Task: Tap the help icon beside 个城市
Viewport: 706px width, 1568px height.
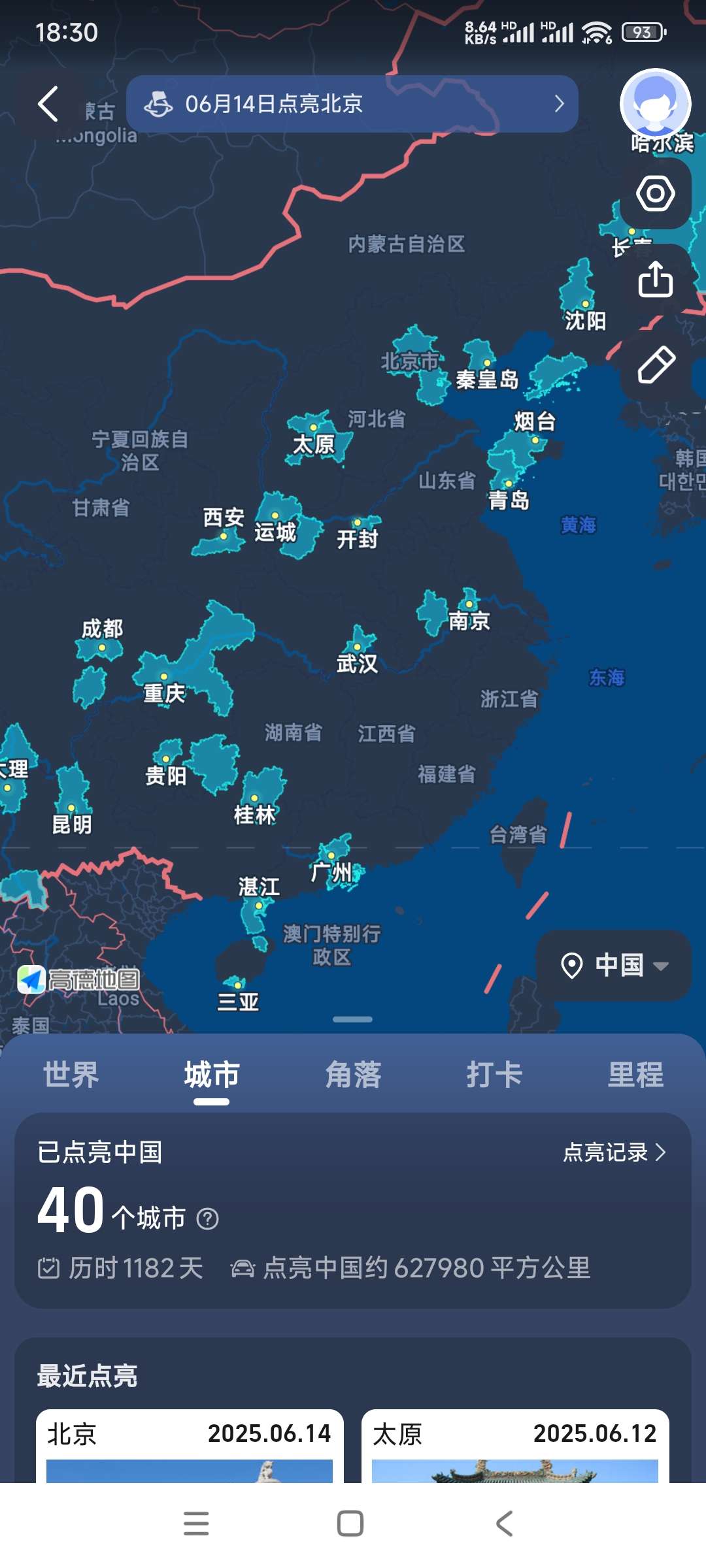Action: [208, 1218]
